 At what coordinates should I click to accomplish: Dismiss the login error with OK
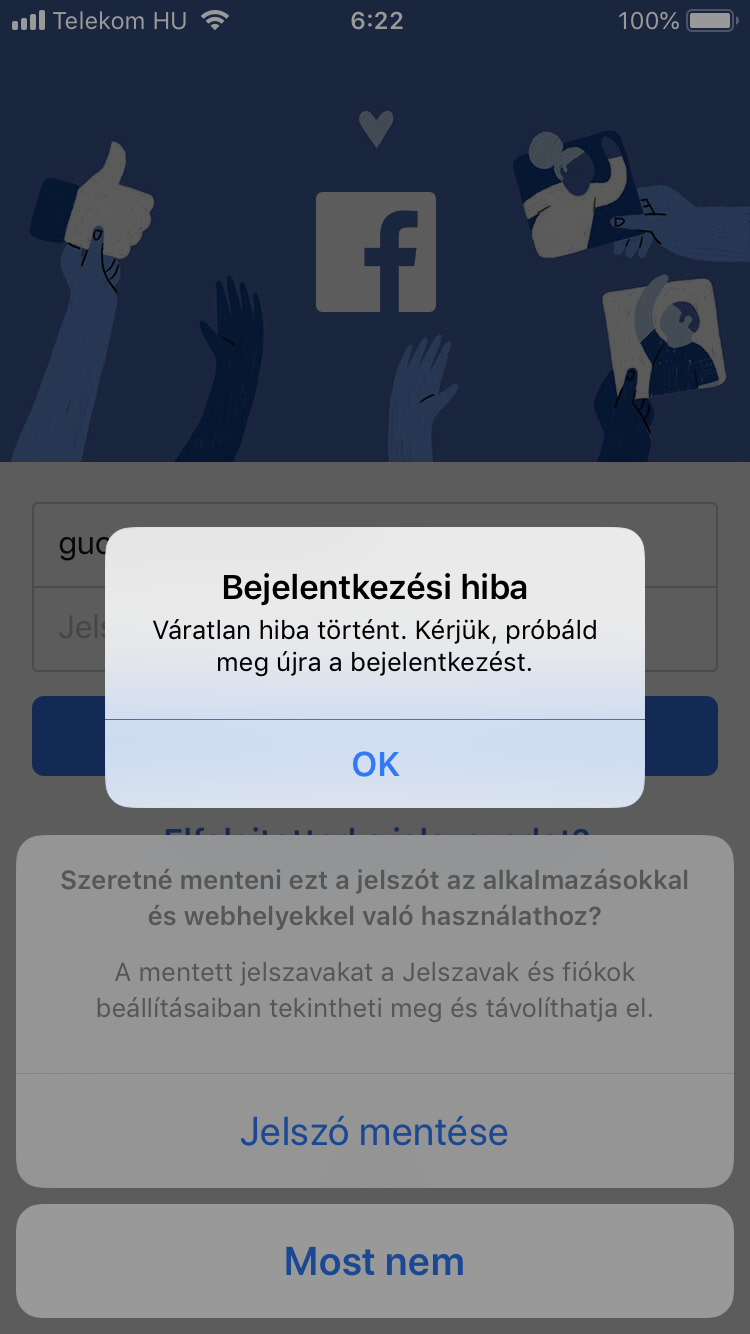tap(375, 764)
